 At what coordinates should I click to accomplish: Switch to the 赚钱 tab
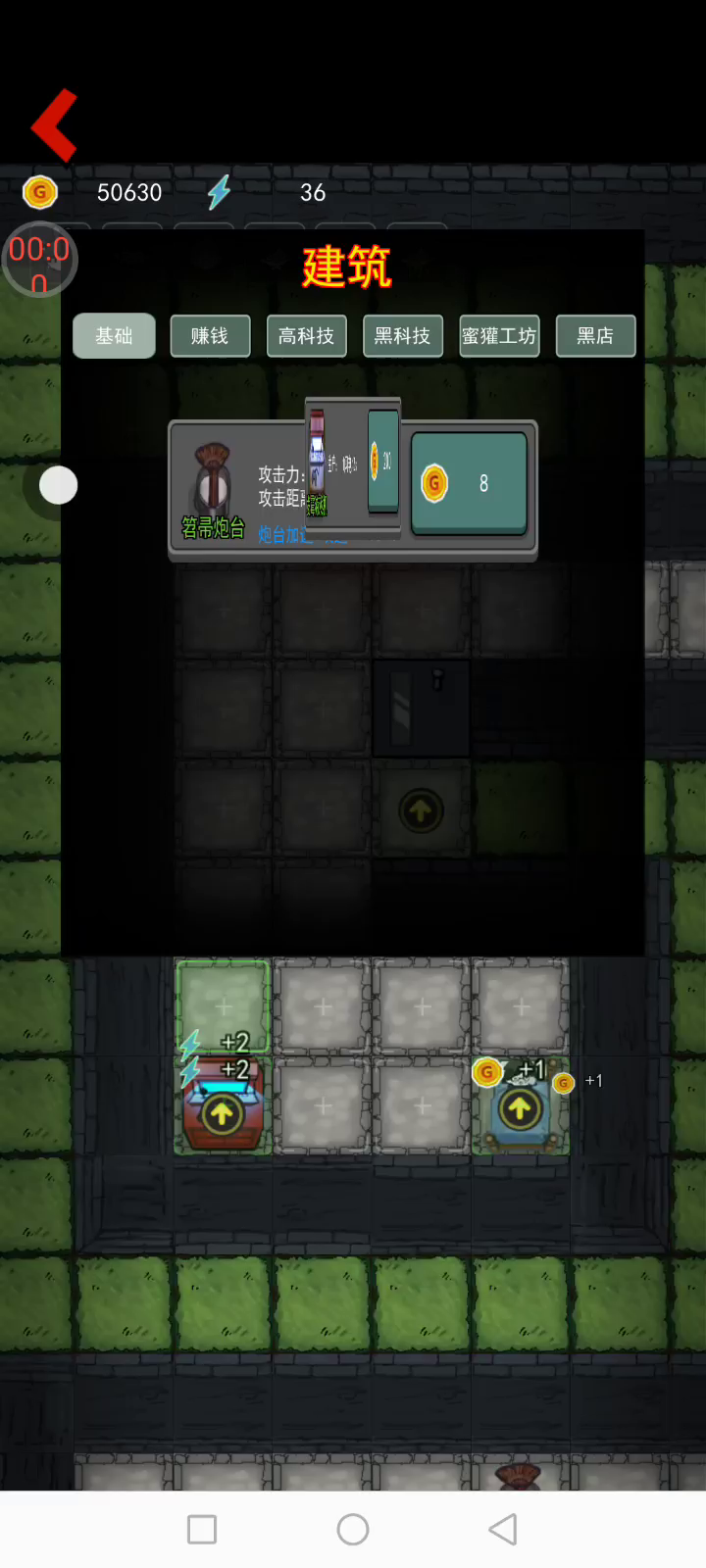click(210, 336)
